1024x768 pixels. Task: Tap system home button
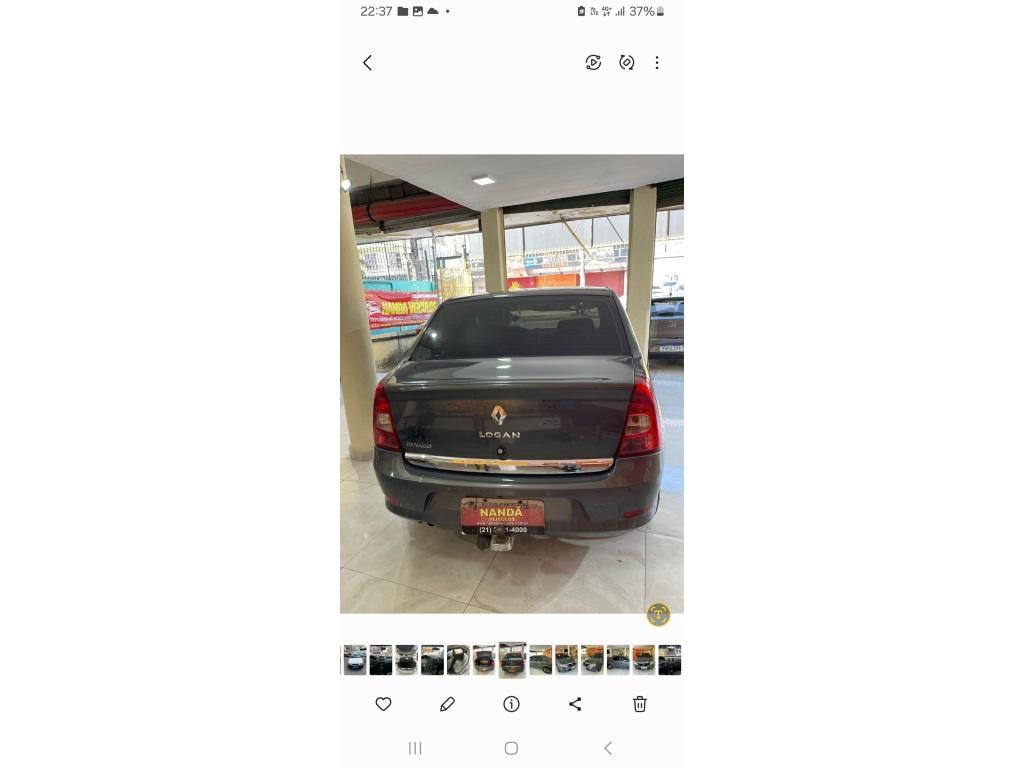pos(511,748)
